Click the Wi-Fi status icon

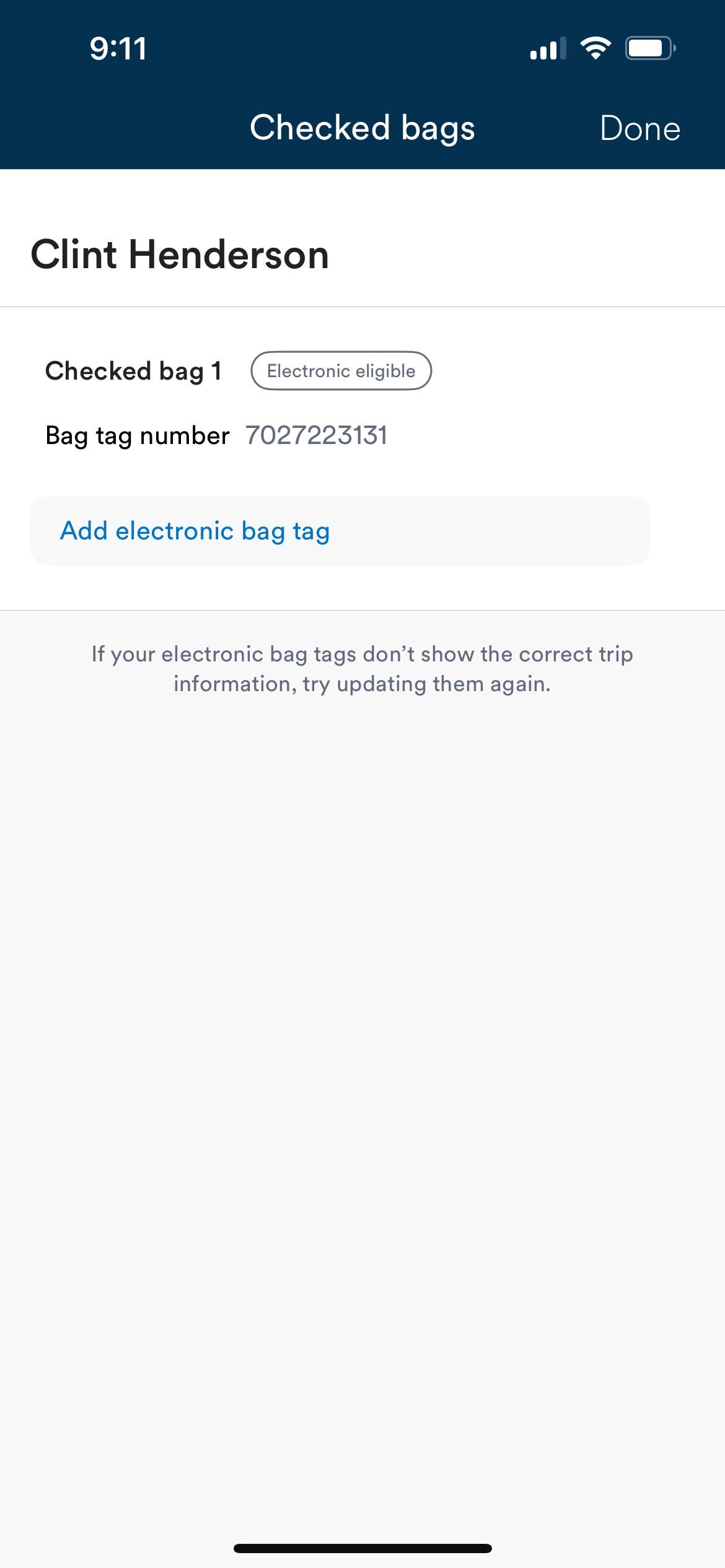[595, 48]
